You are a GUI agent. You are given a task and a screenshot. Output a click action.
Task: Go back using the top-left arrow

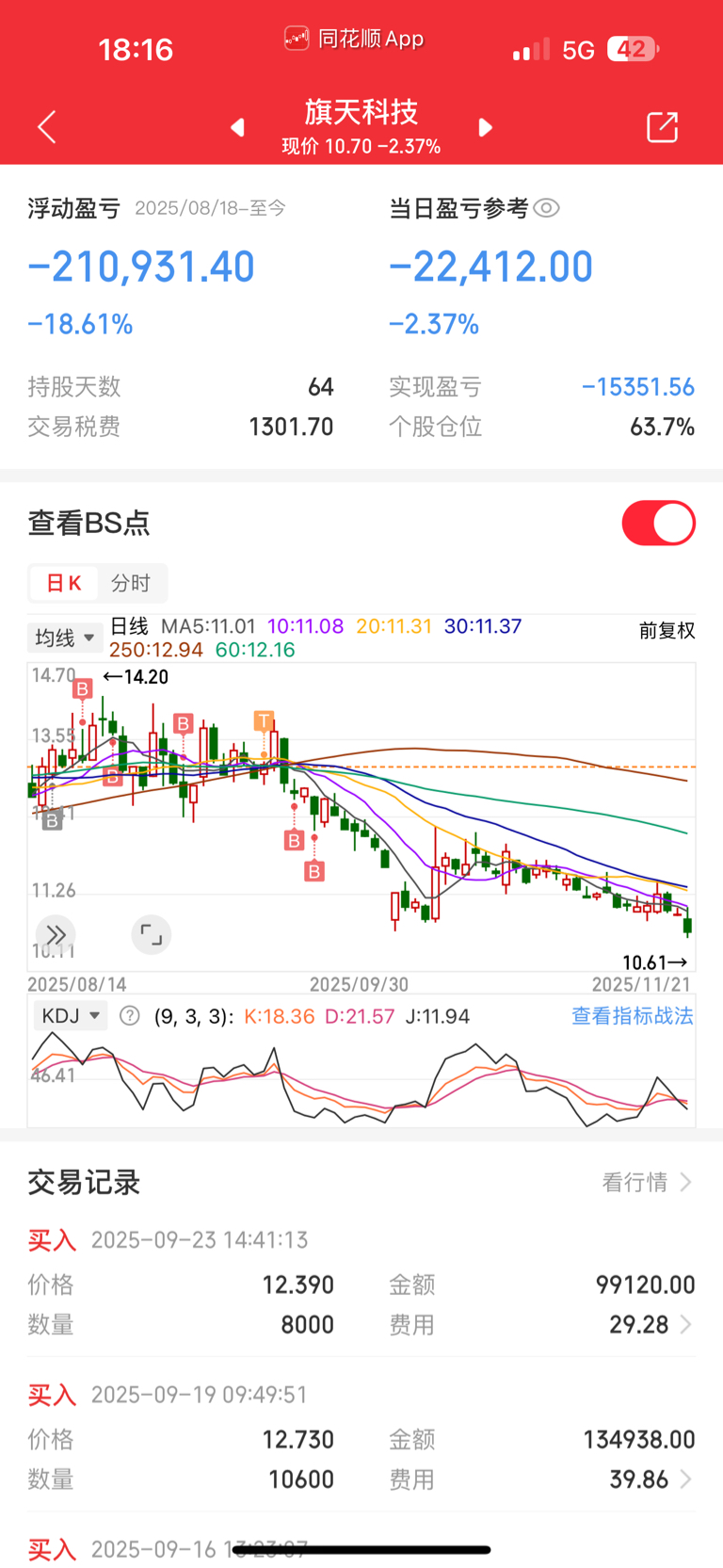pyautogui.click(x=47, y=127)
